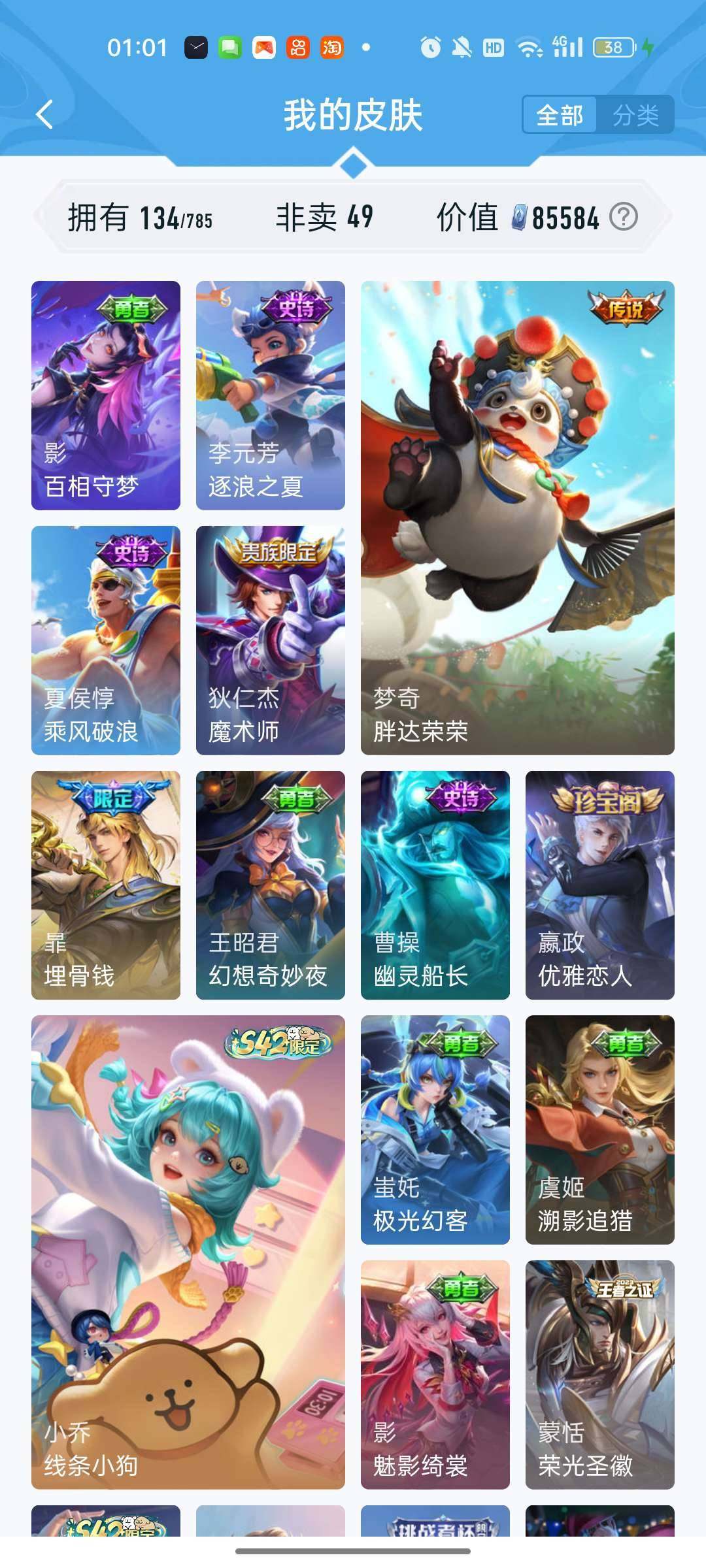Viewport: 706px width, 1568px height.
Task: Open the 价值 help via question mark icon
Action: tap(626, 218)
